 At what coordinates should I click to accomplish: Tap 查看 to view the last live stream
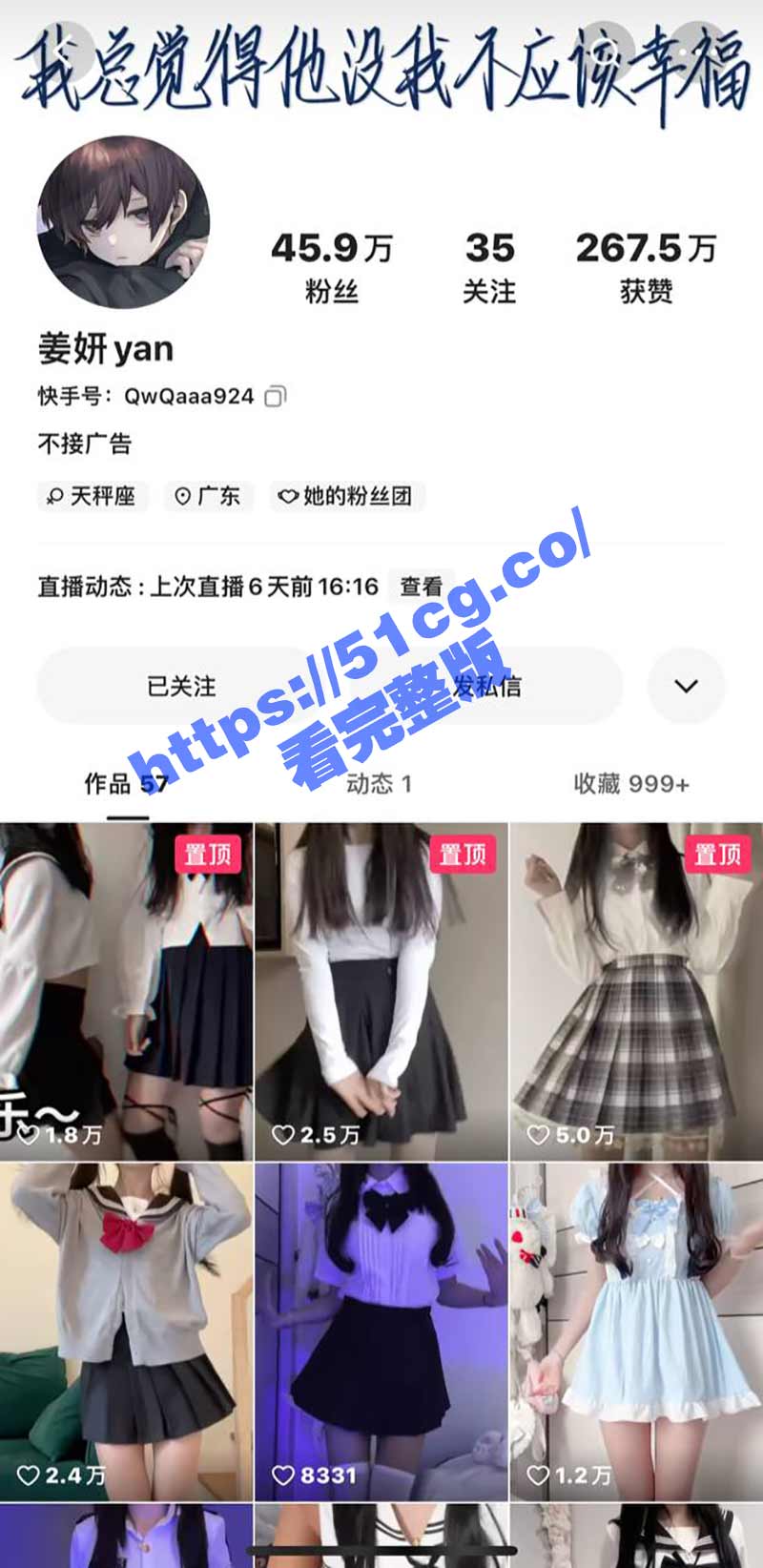tap(421, 587)
